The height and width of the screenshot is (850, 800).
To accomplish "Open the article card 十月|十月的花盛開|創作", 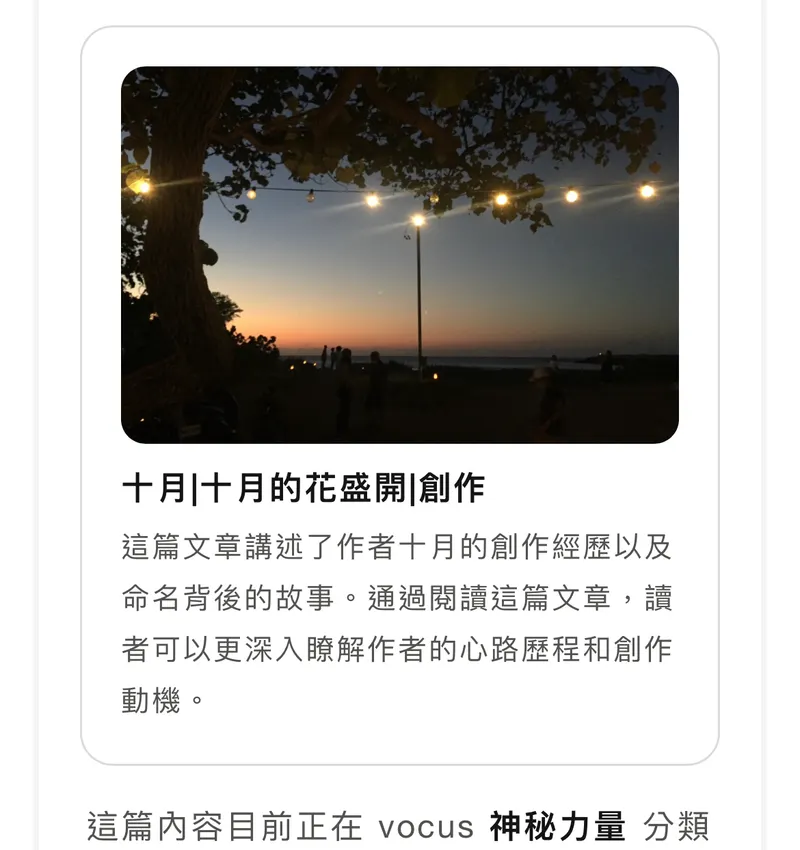I will [x=303, y=489].
